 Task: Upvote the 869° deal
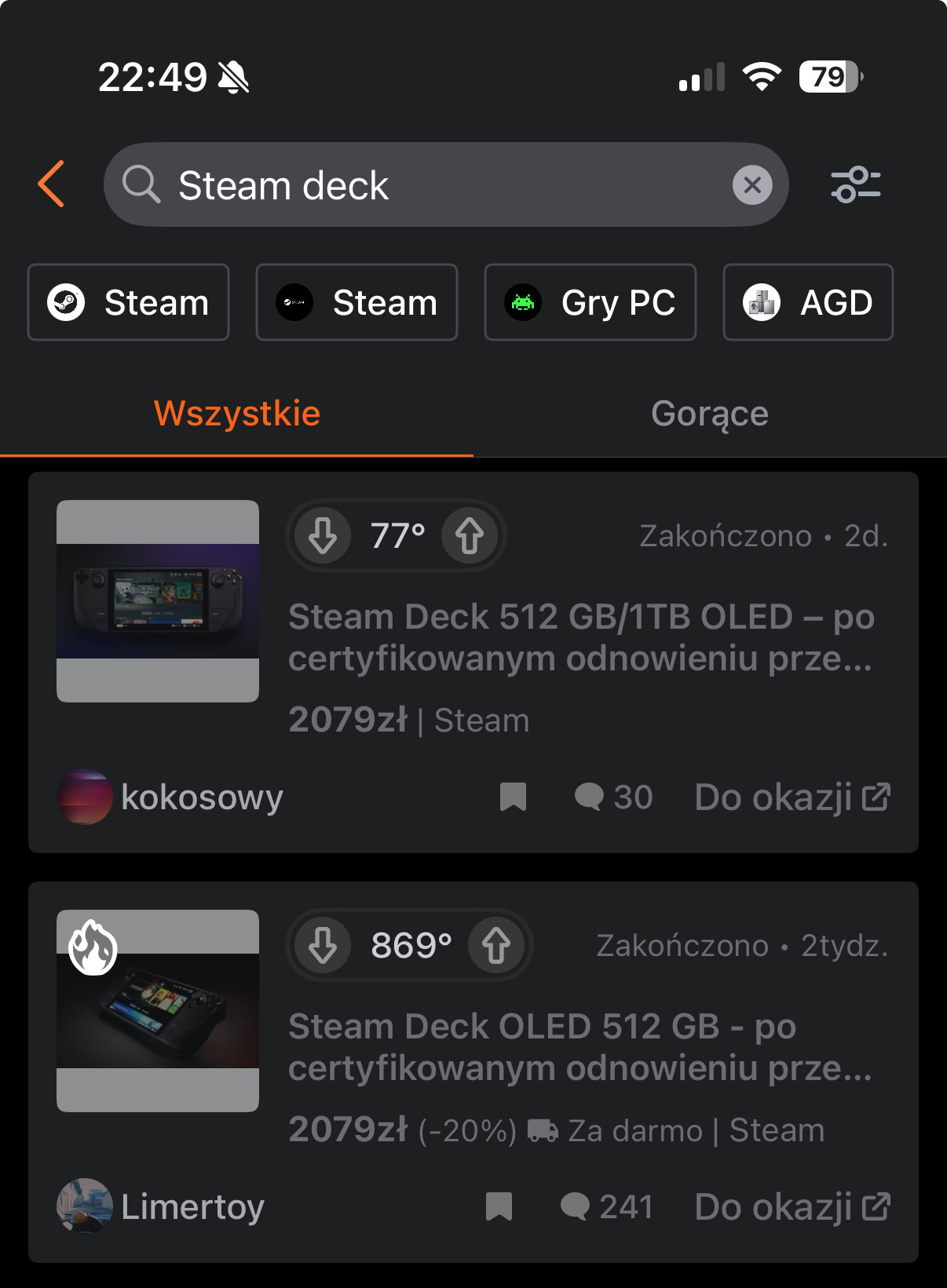click(496, 946)
